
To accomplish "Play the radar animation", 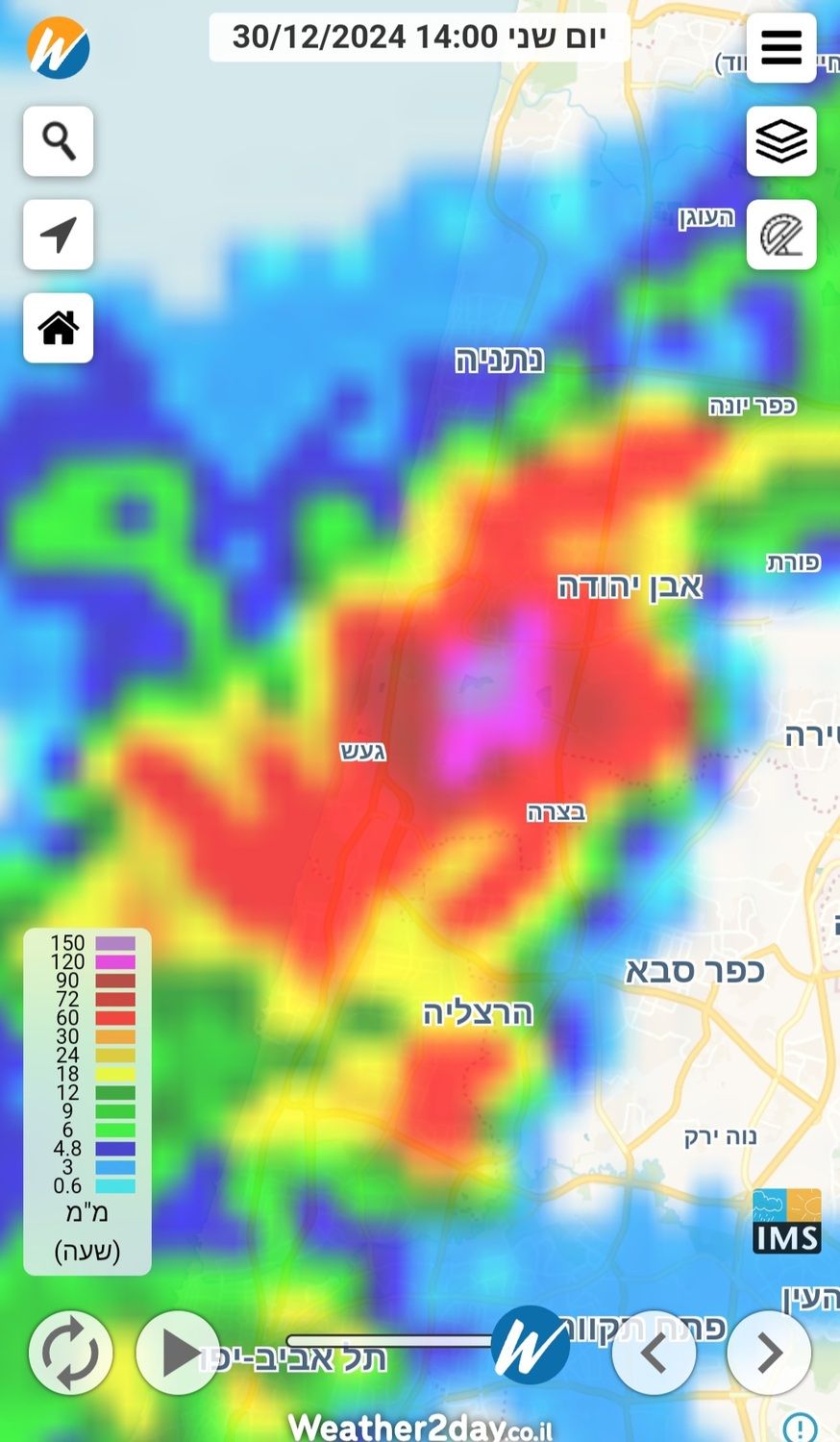I will point(178,1353).
